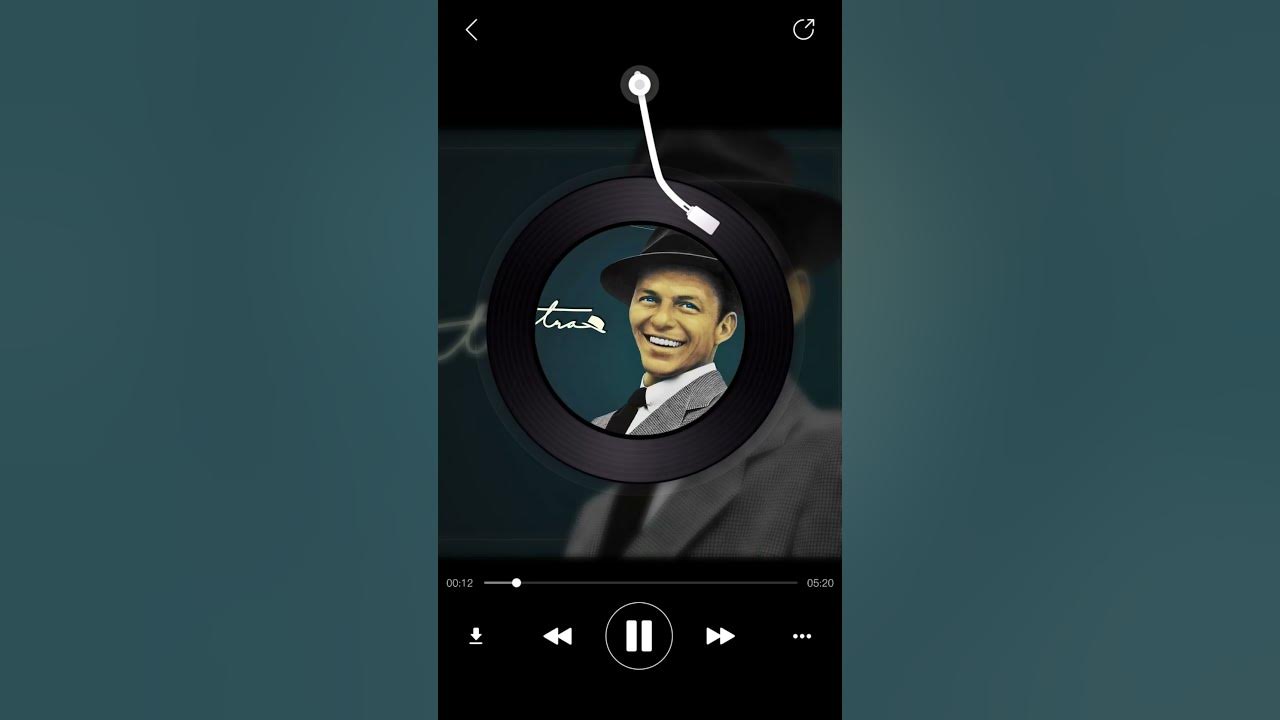Image resolution: width=1280 pixels, height=720 pixels.
Task: Download this song
Action: point(476,636)
